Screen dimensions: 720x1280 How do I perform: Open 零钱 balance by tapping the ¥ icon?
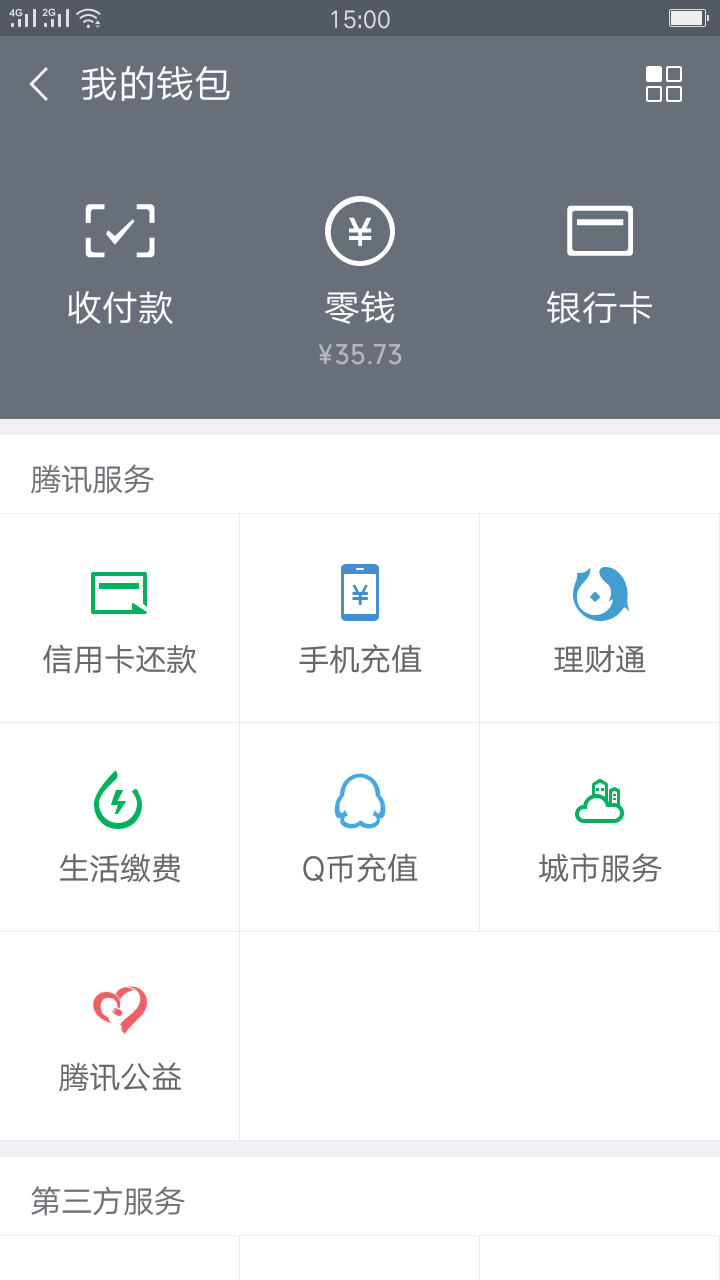coord(359,230)
